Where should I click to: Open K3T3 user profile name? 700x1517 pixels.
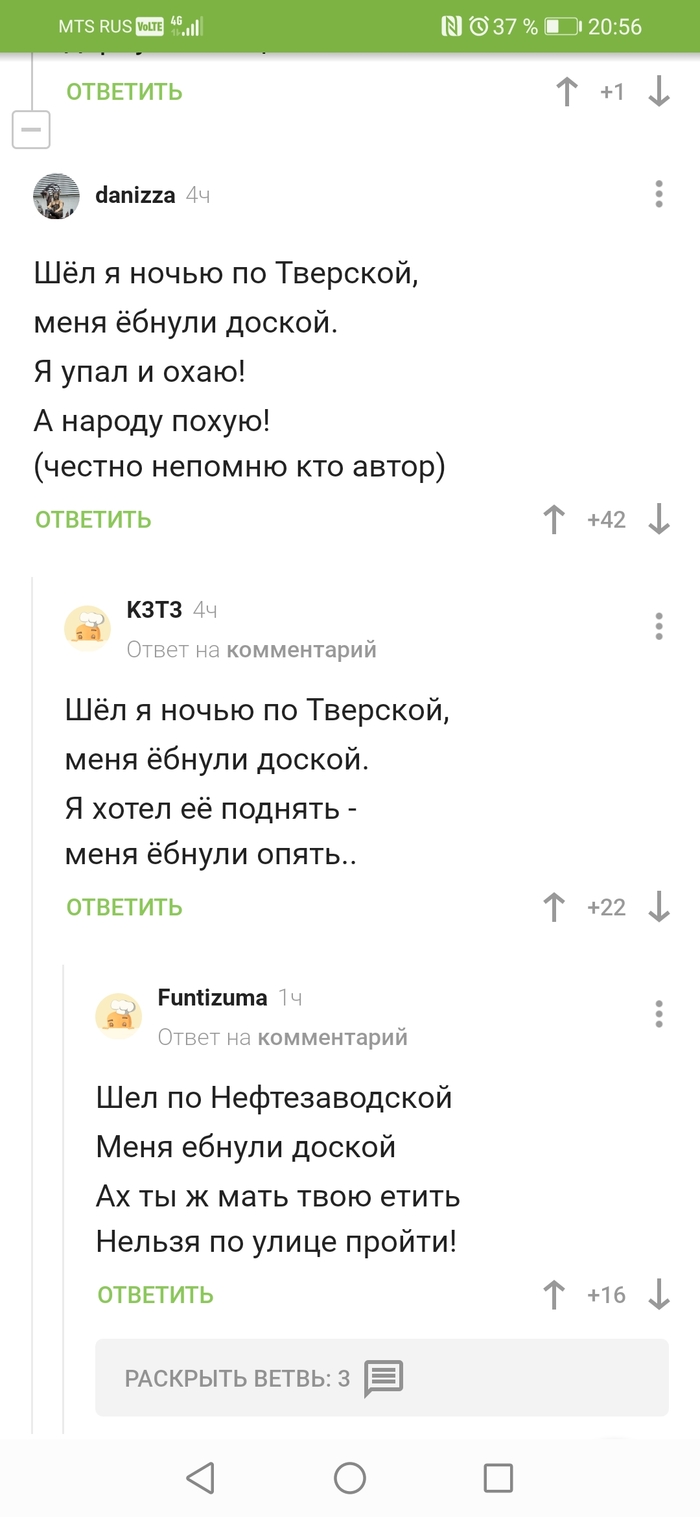[154, 610]
